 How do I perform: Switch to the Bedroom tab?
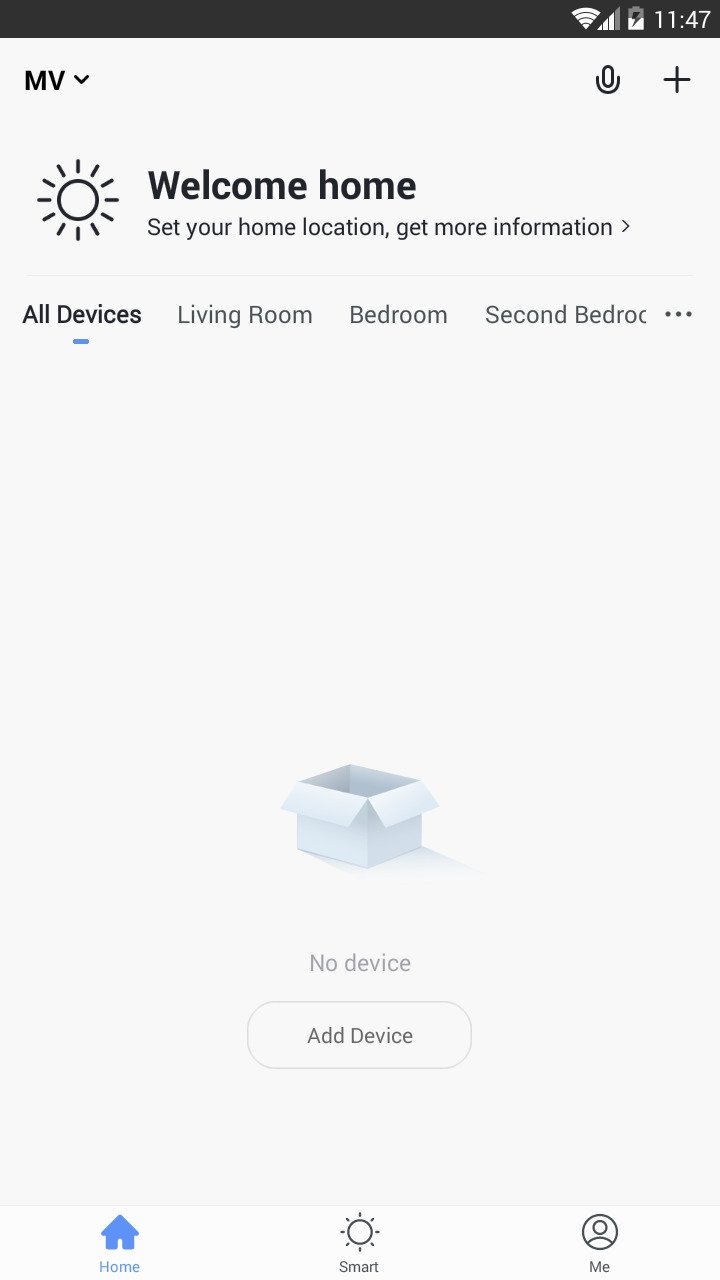(398, 315)
